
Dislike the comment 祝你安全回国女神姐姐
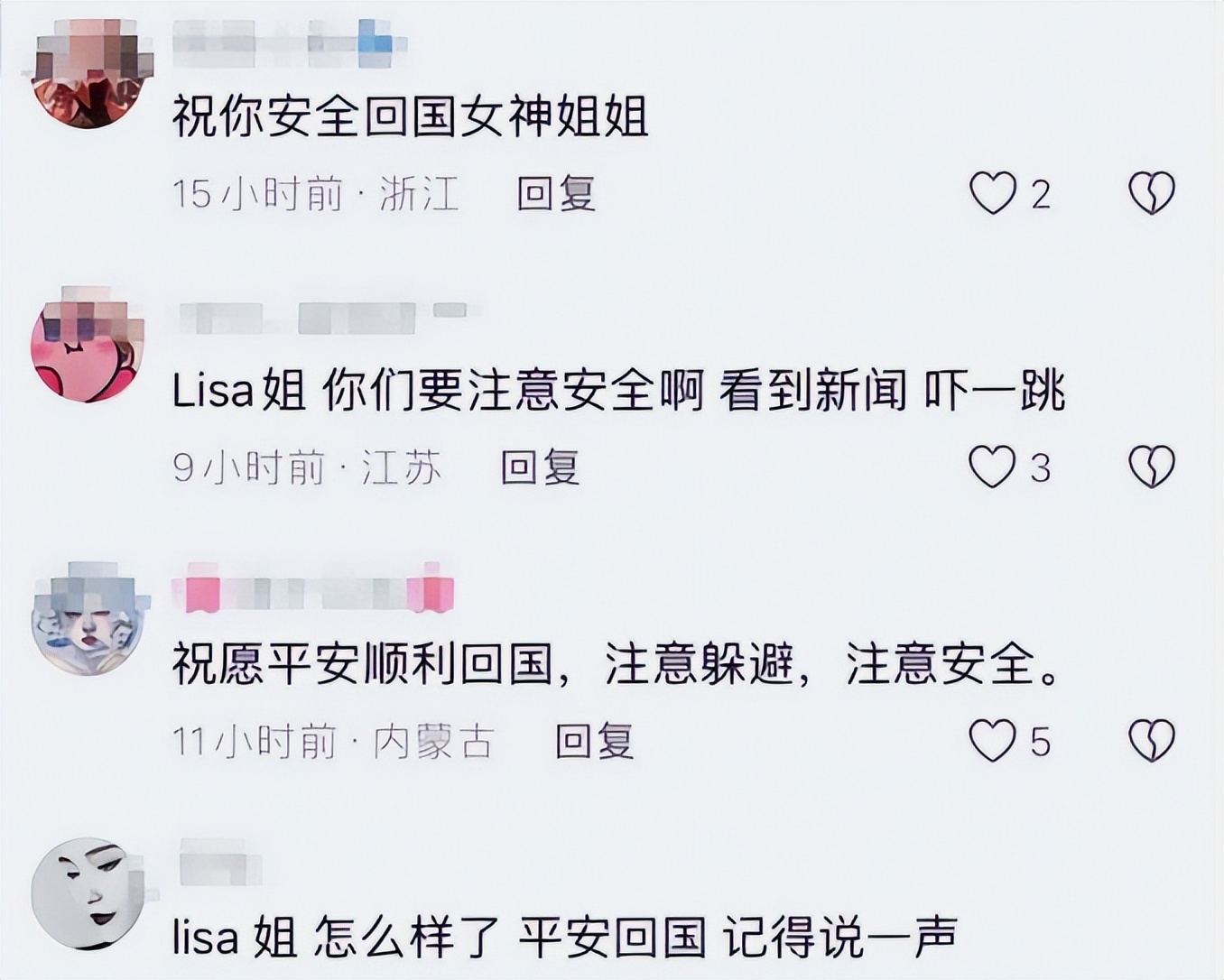(1152, 193)
